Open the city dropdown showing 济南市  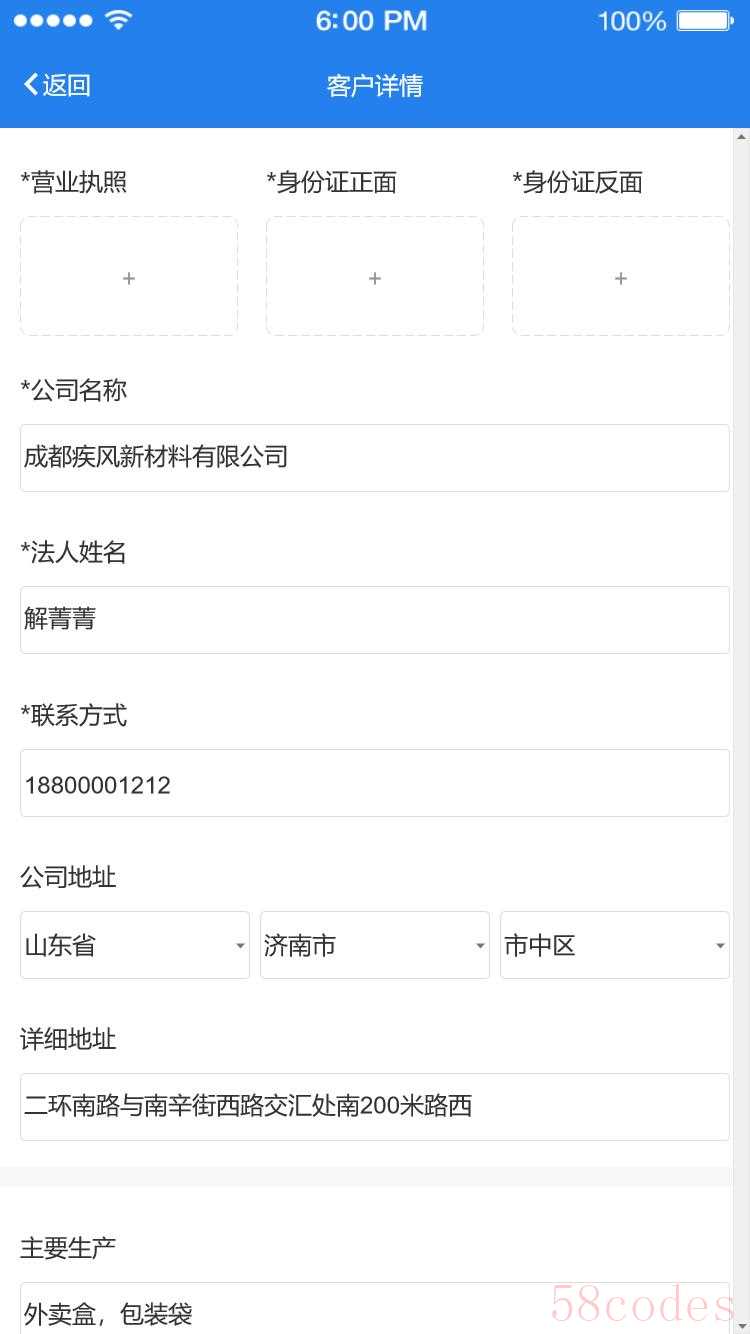375,945
